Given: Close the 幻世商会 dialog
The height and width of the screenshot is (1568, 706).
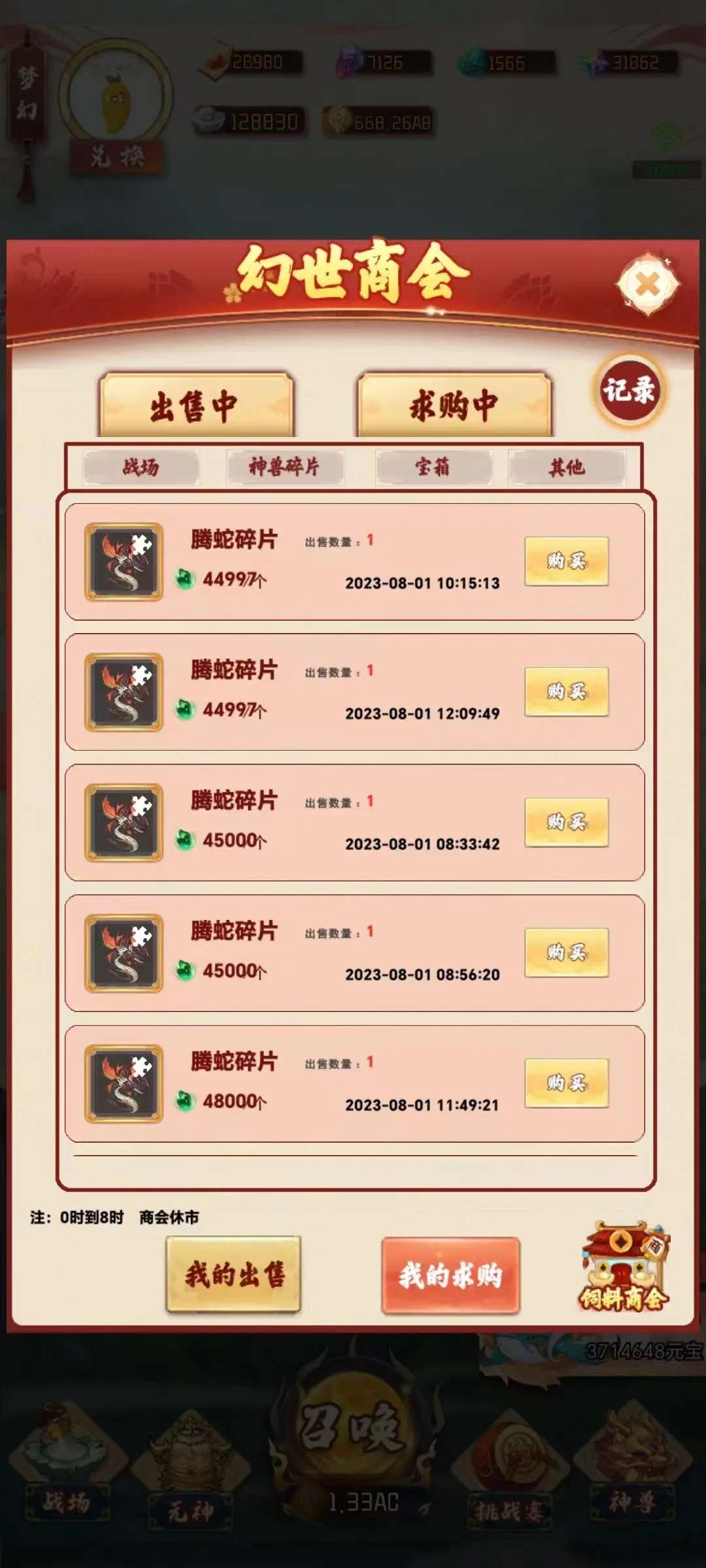Looking at the screenshot, I should pos(647,285).
